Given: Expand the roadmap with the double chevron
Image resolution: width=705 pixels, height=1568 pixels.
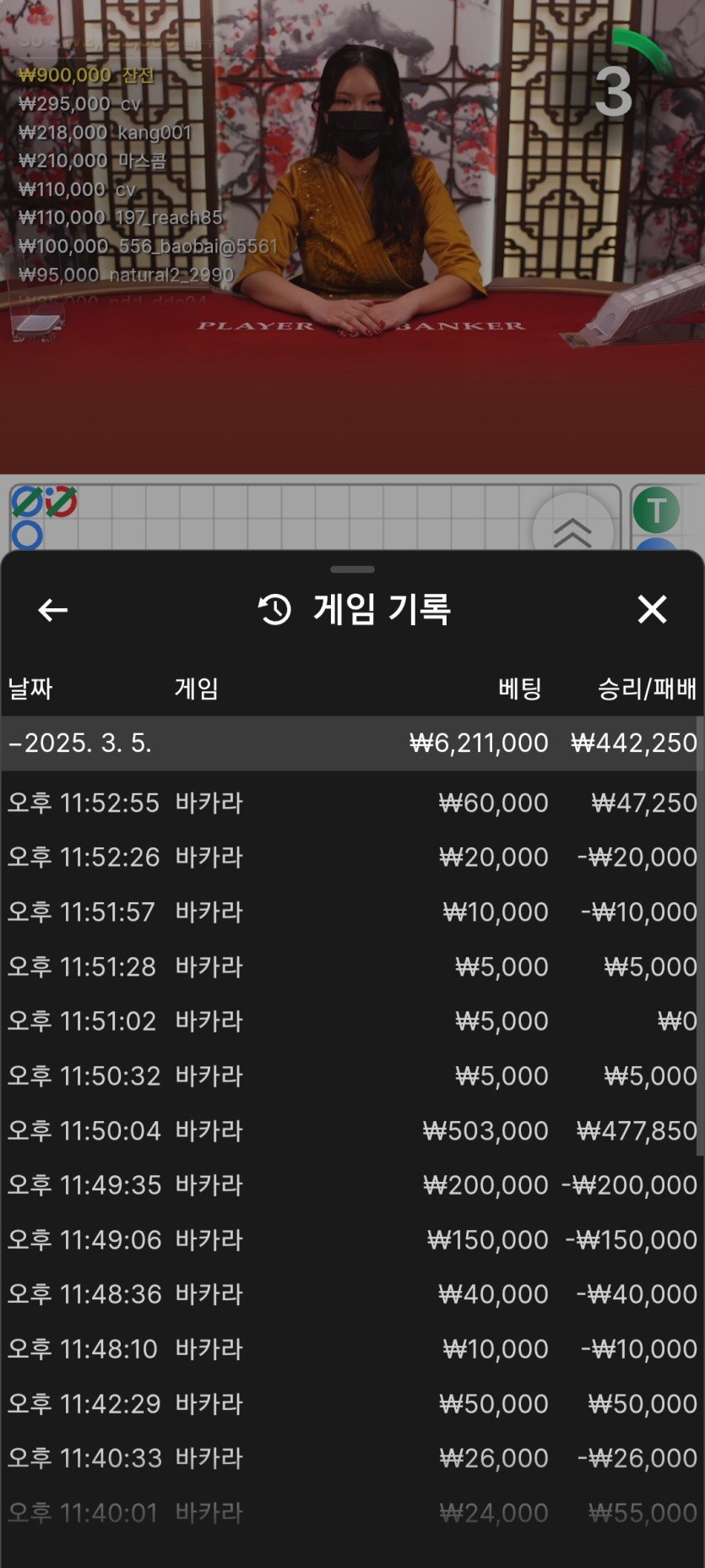Looking at the screenshot, I should (572, 529).
